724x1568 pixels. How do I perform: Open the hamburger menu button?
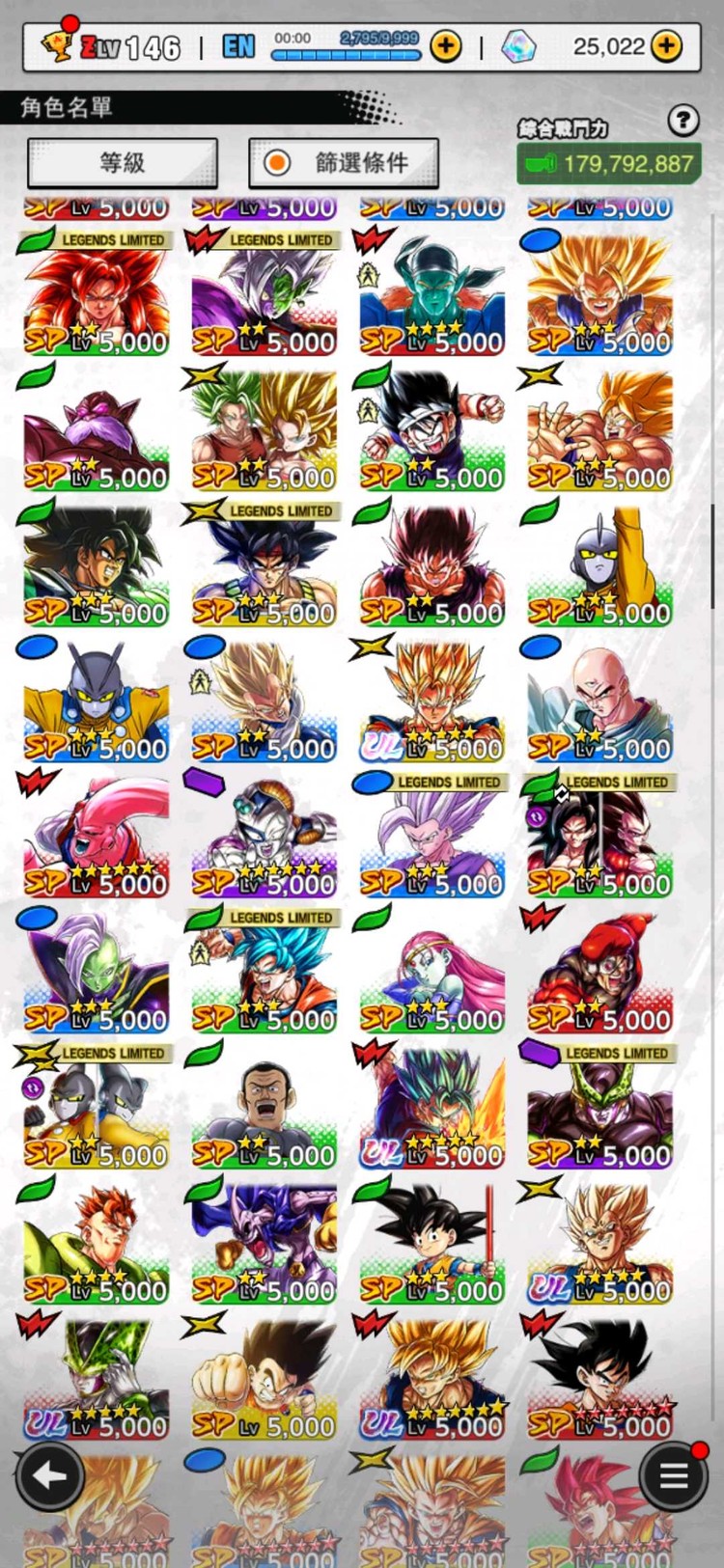pos(673,1475)
